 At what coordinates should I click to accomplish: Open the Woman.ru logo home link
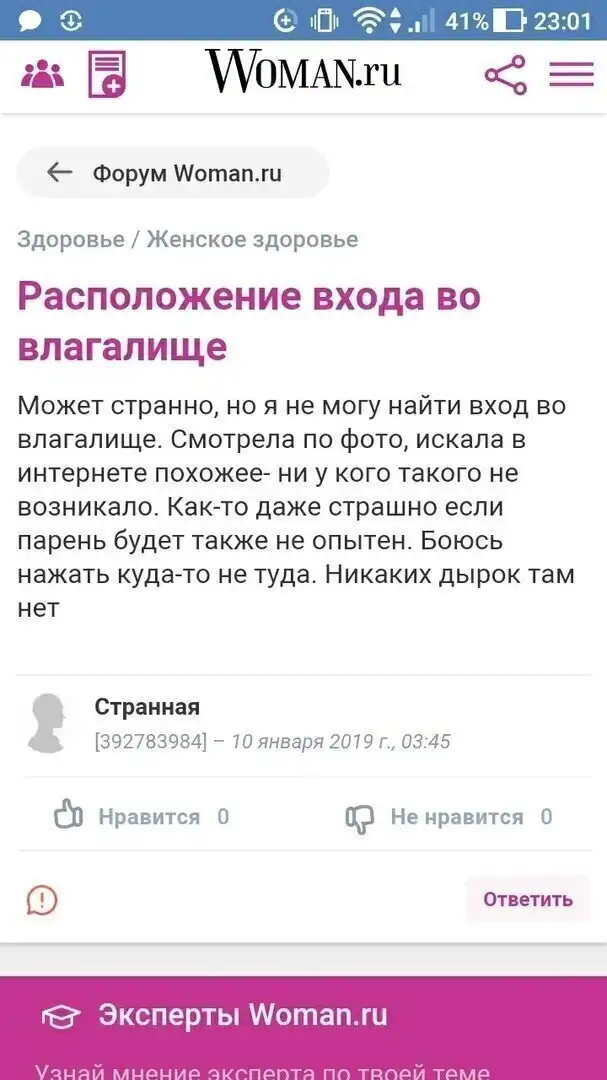point(303,72)
